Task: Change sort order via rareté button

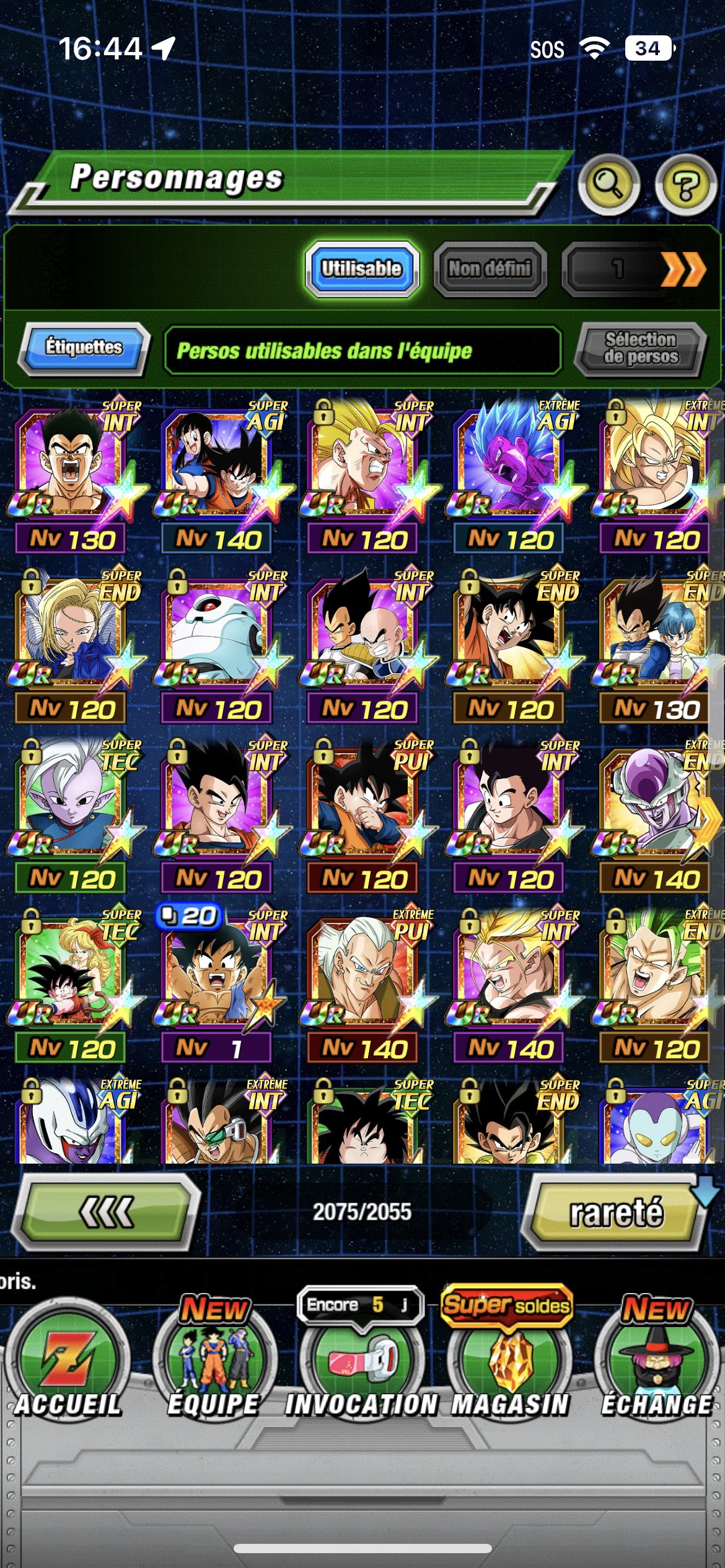Action: tap(616, 1211)
